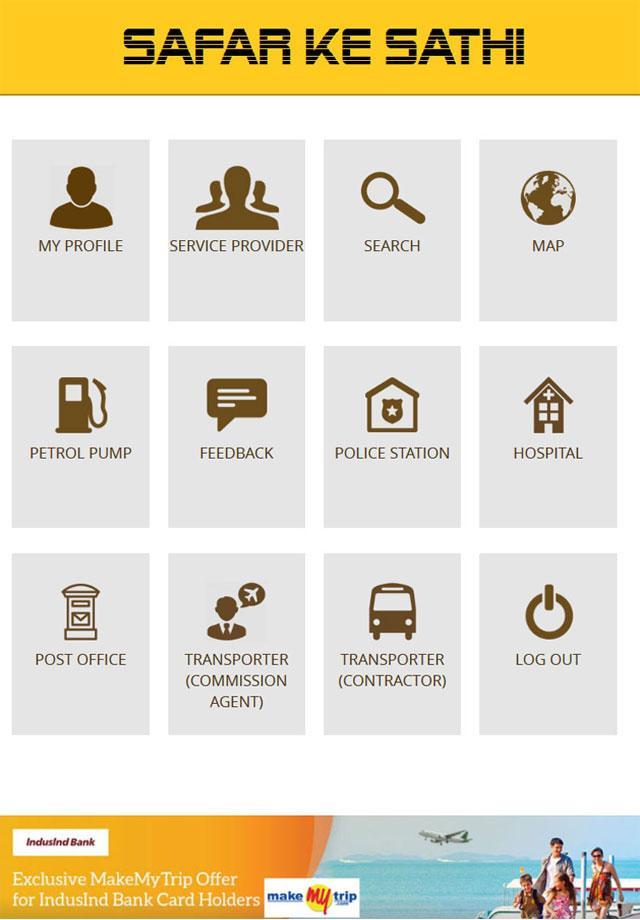Find a Petrol Pump
The image size is (640, 920).
click(x=80, y=437)
